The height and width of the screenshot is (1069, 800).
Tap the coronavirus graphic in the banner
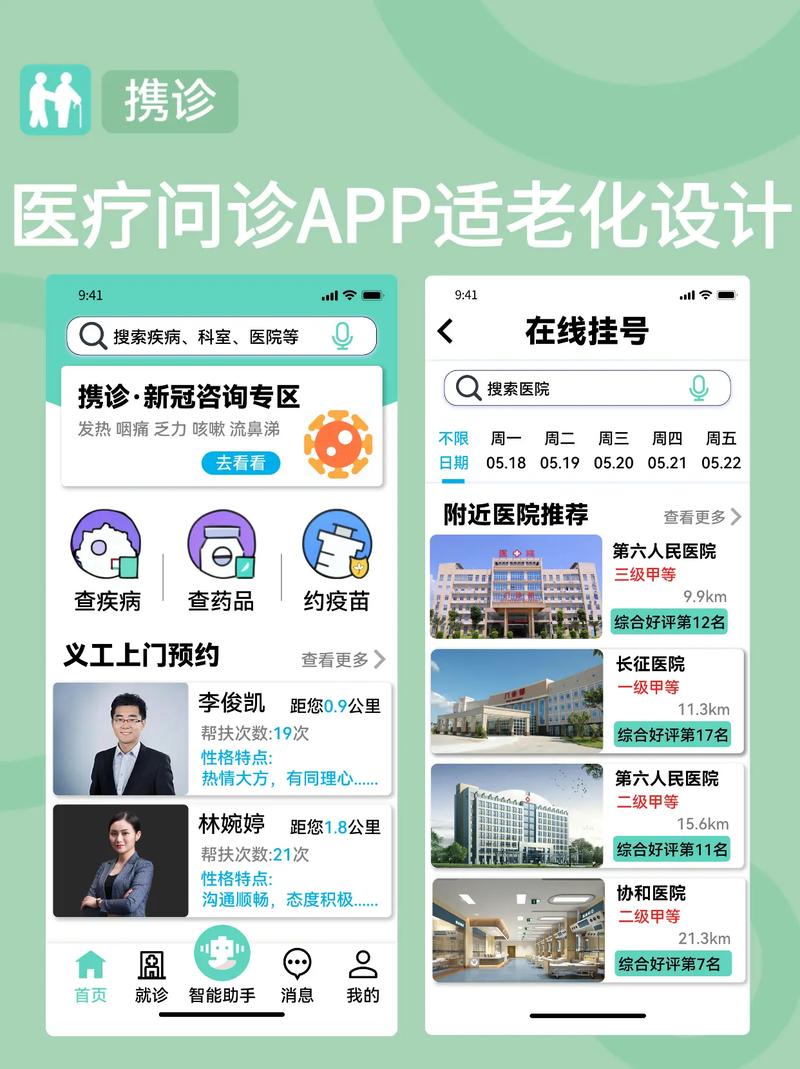pos(339,445)
